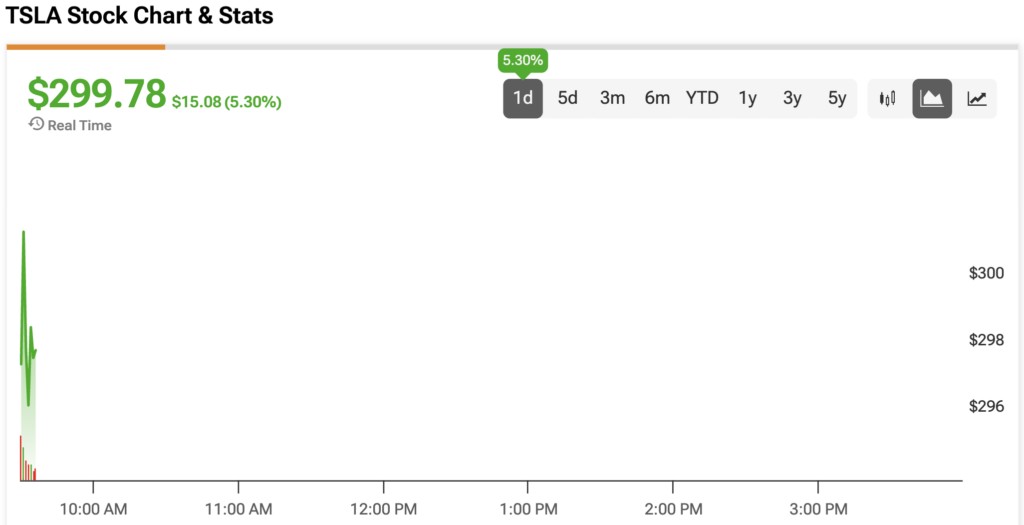Select the 1d time range
Image resolution: width=1024 pixels, height=525 pixels.
click(523, 98)
